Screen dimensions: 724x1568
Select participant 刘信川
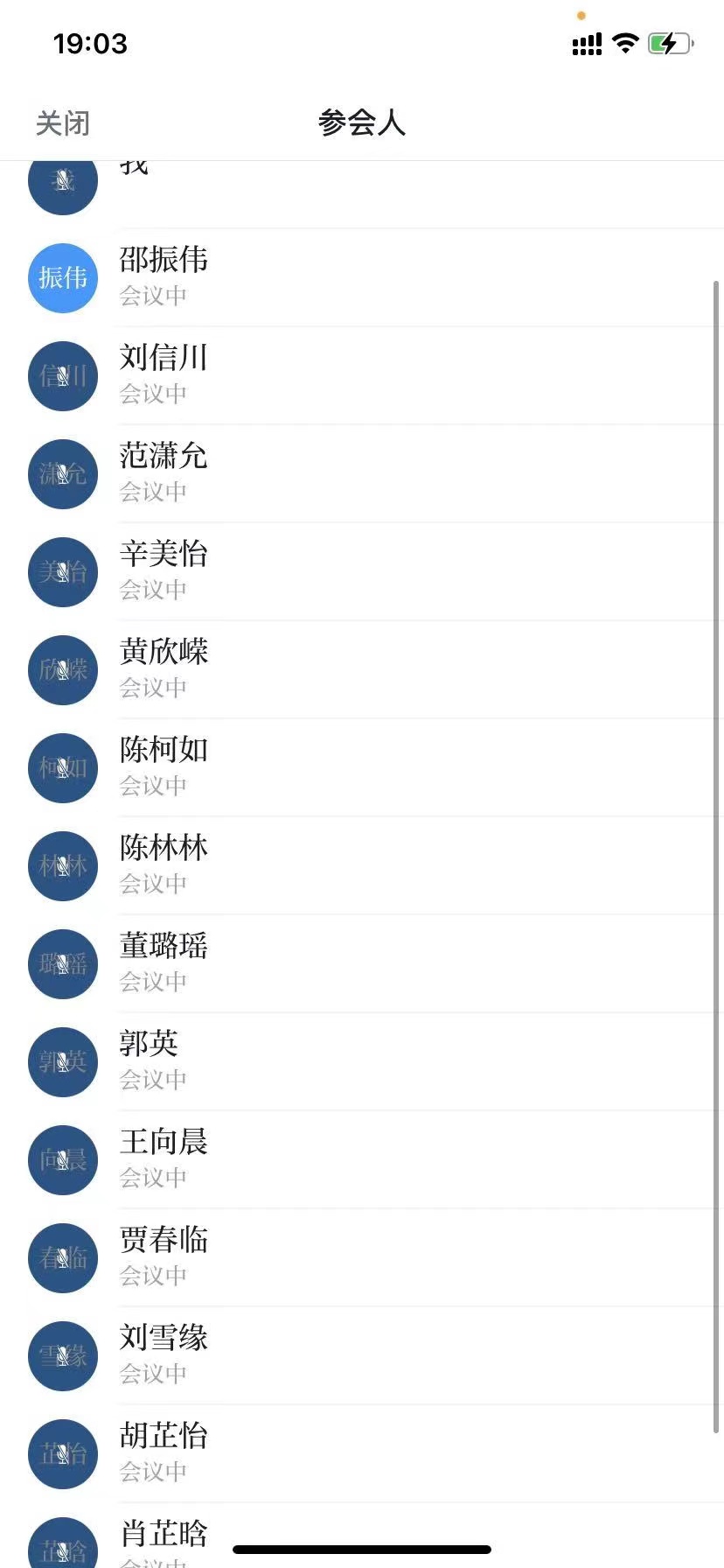tap(164, 374)
